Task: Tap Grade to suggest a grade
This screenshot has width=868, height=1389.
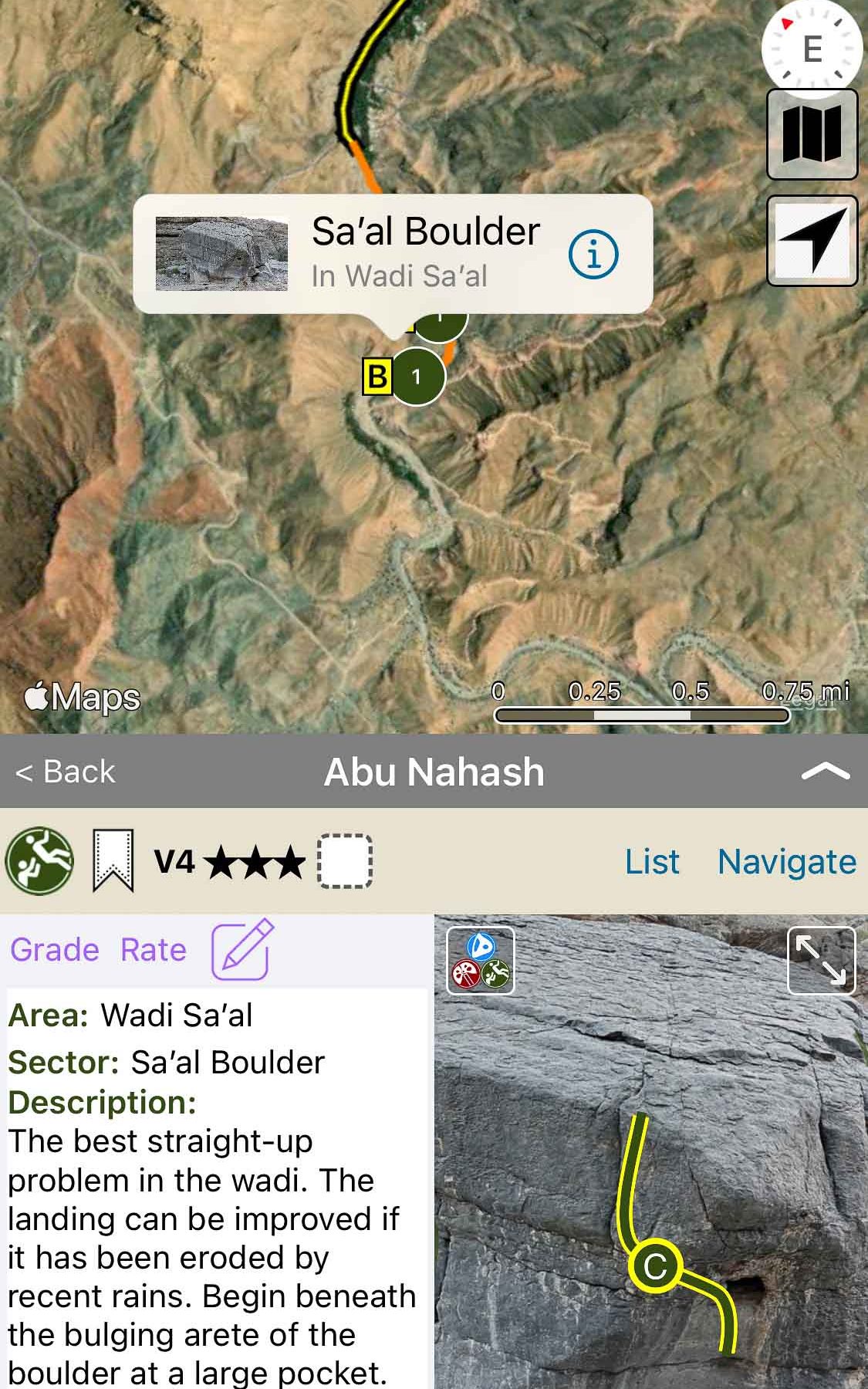Action: point(55,949)
